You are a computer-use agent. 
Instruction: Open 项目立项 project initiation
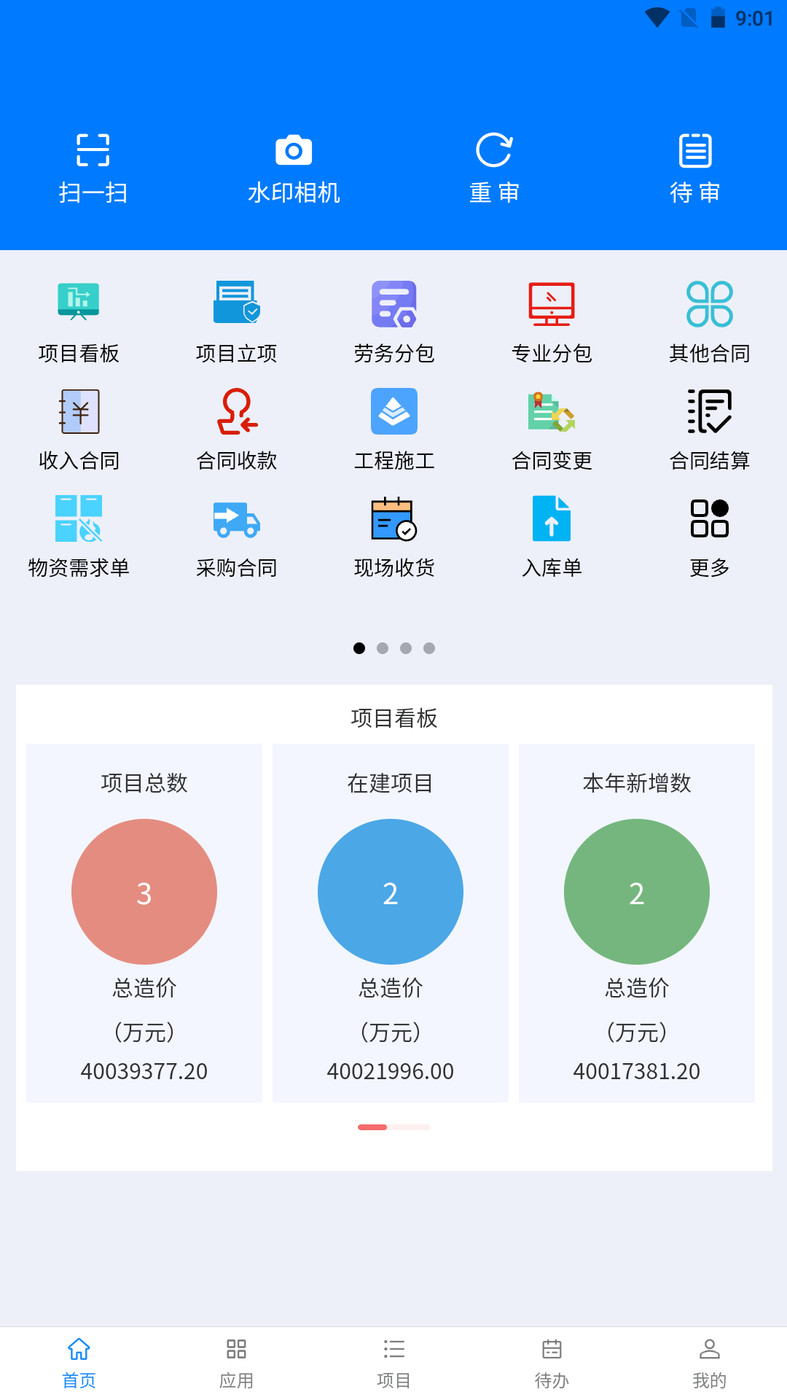pyautogui.click(x=236, y=318)
